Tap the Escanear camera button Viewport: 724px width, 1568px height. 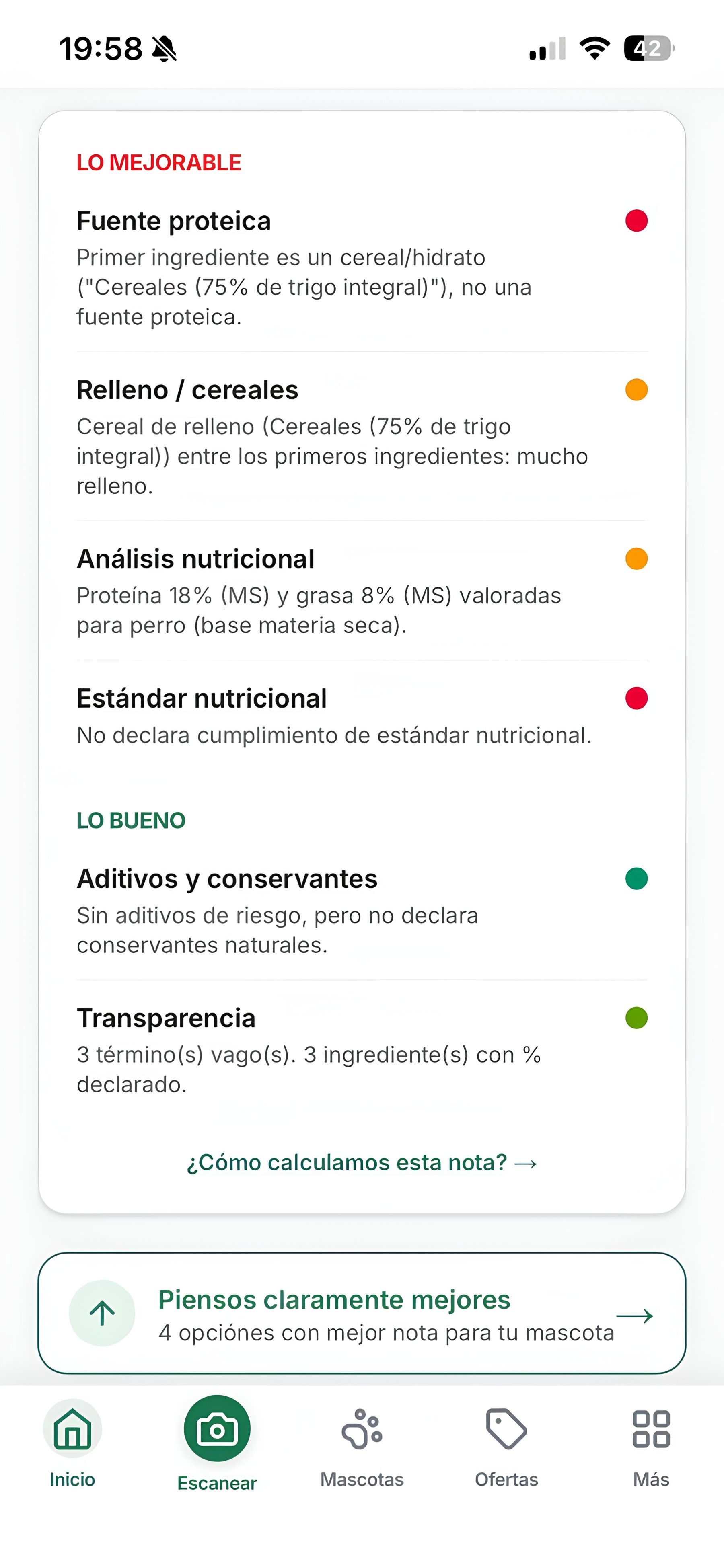(217, 1428)
